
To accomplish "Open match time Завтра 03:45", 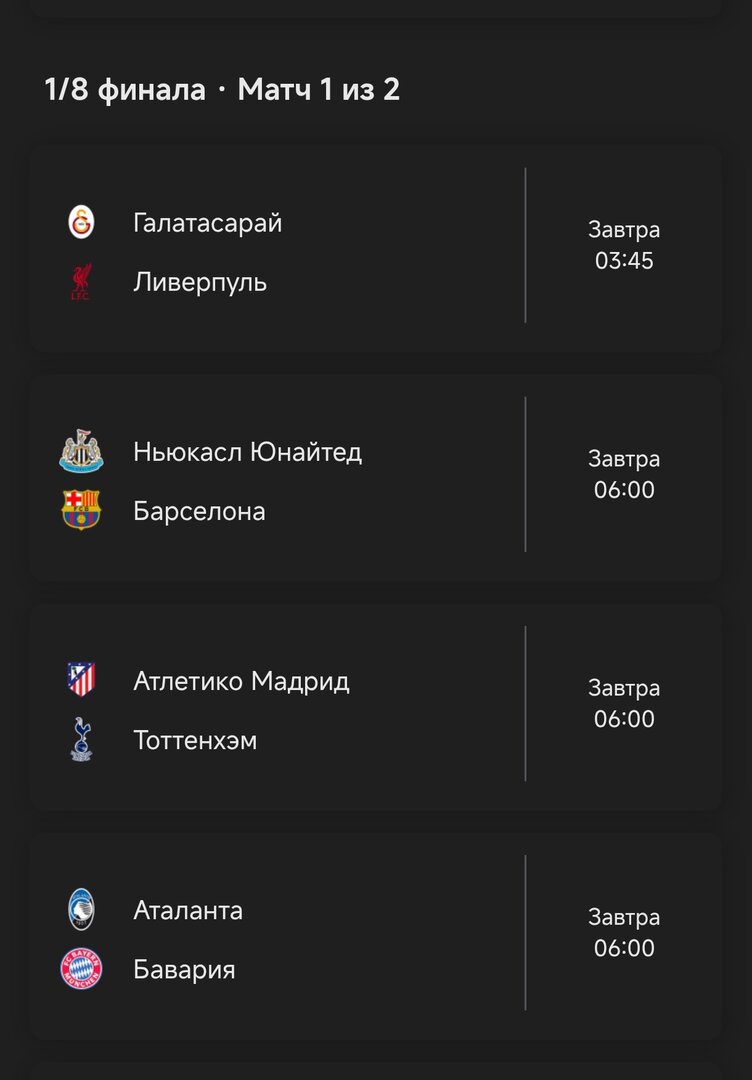I will (x=625, y=245).
